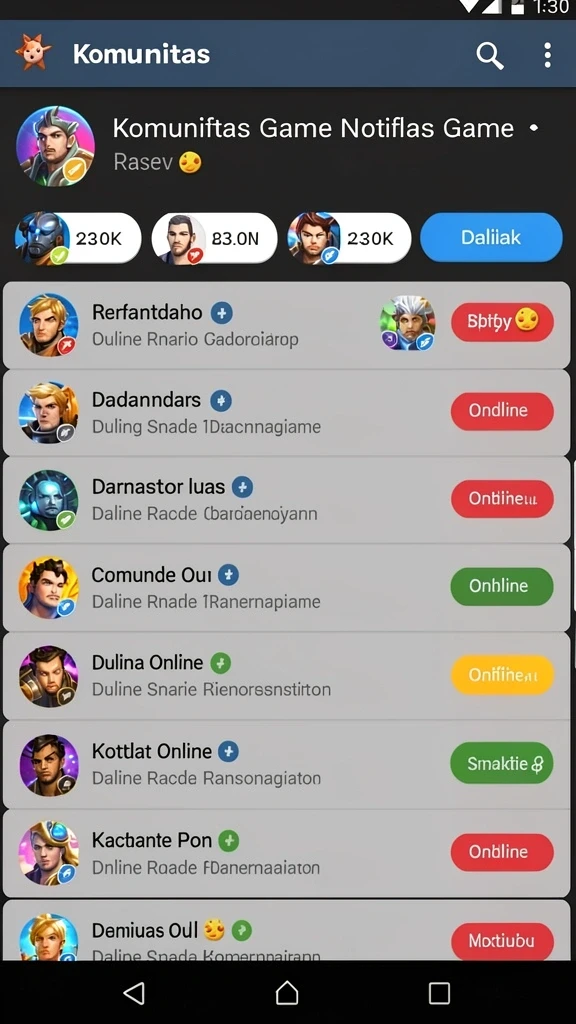Go to the home screen
The height and width of the screenshot is (1024, 576).
[x=287, y=993]
